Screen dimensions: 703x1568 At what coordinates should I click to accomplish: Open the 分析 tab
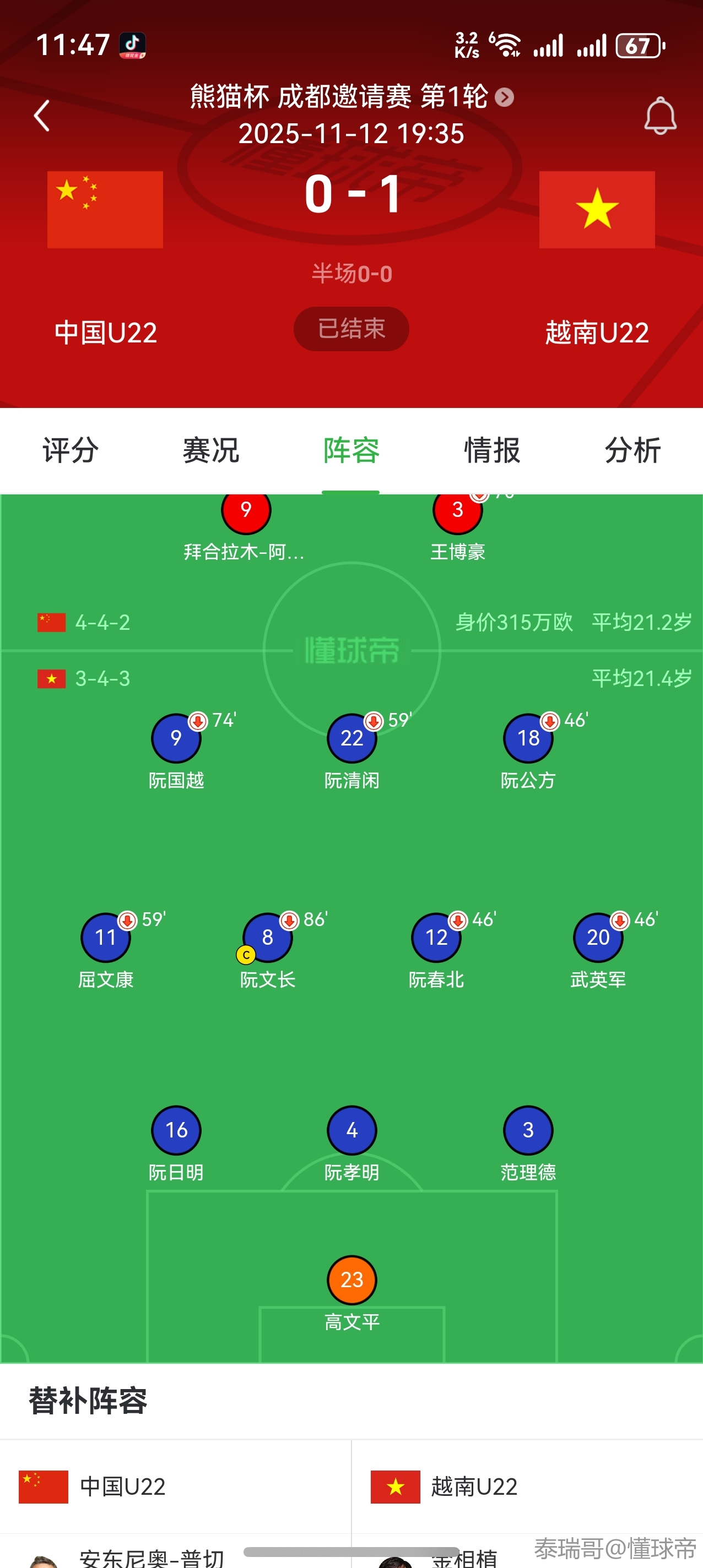pos(632,450)
